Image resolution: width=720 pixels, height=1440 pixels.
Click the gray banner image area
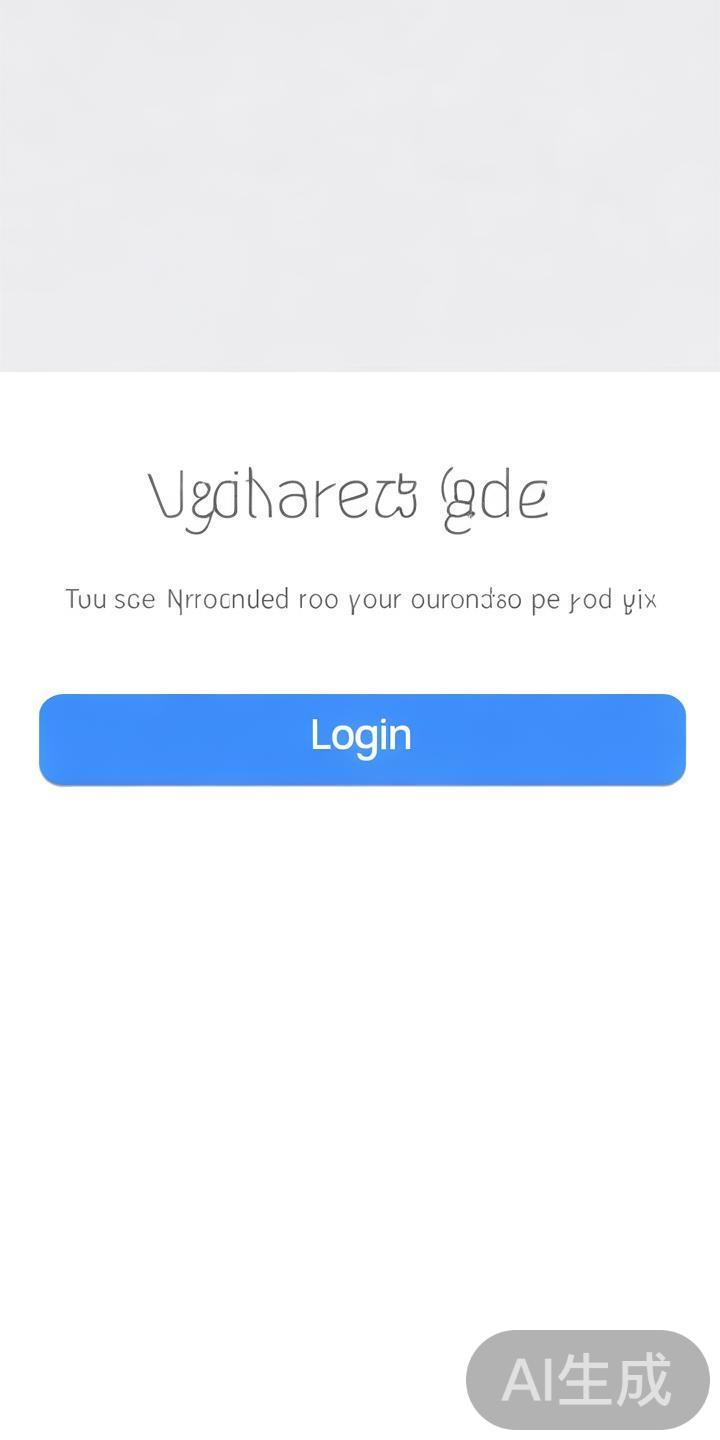[360, 185]
